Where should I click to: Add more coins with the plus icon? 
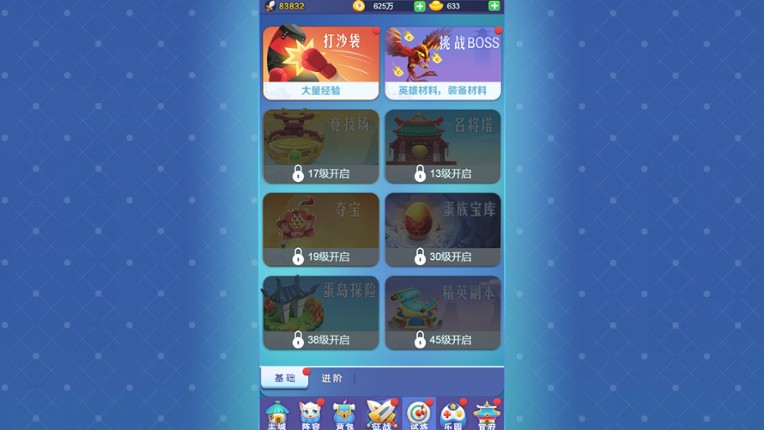(x=420, y=6)
